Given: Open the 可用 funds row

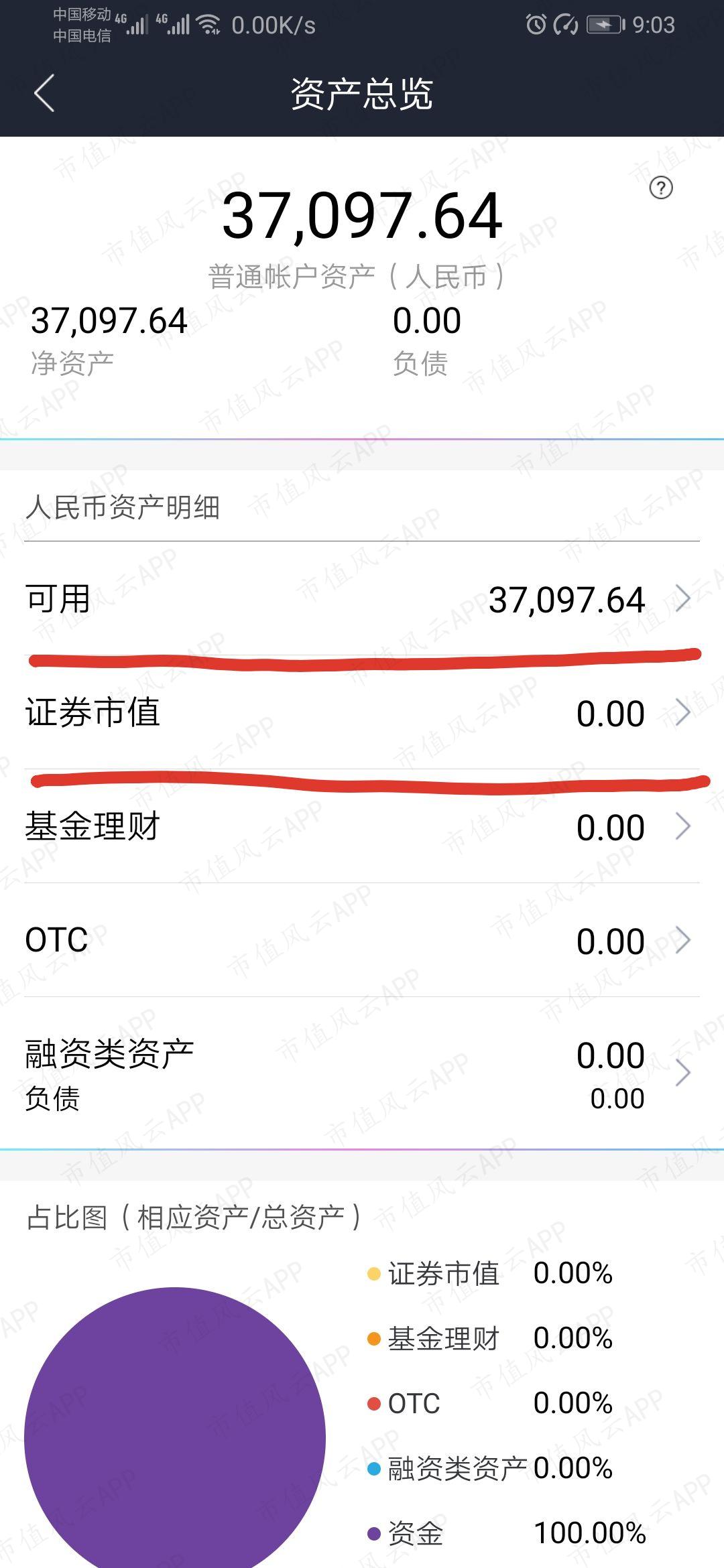Looking at the screenshot, I should click(362, 598).
